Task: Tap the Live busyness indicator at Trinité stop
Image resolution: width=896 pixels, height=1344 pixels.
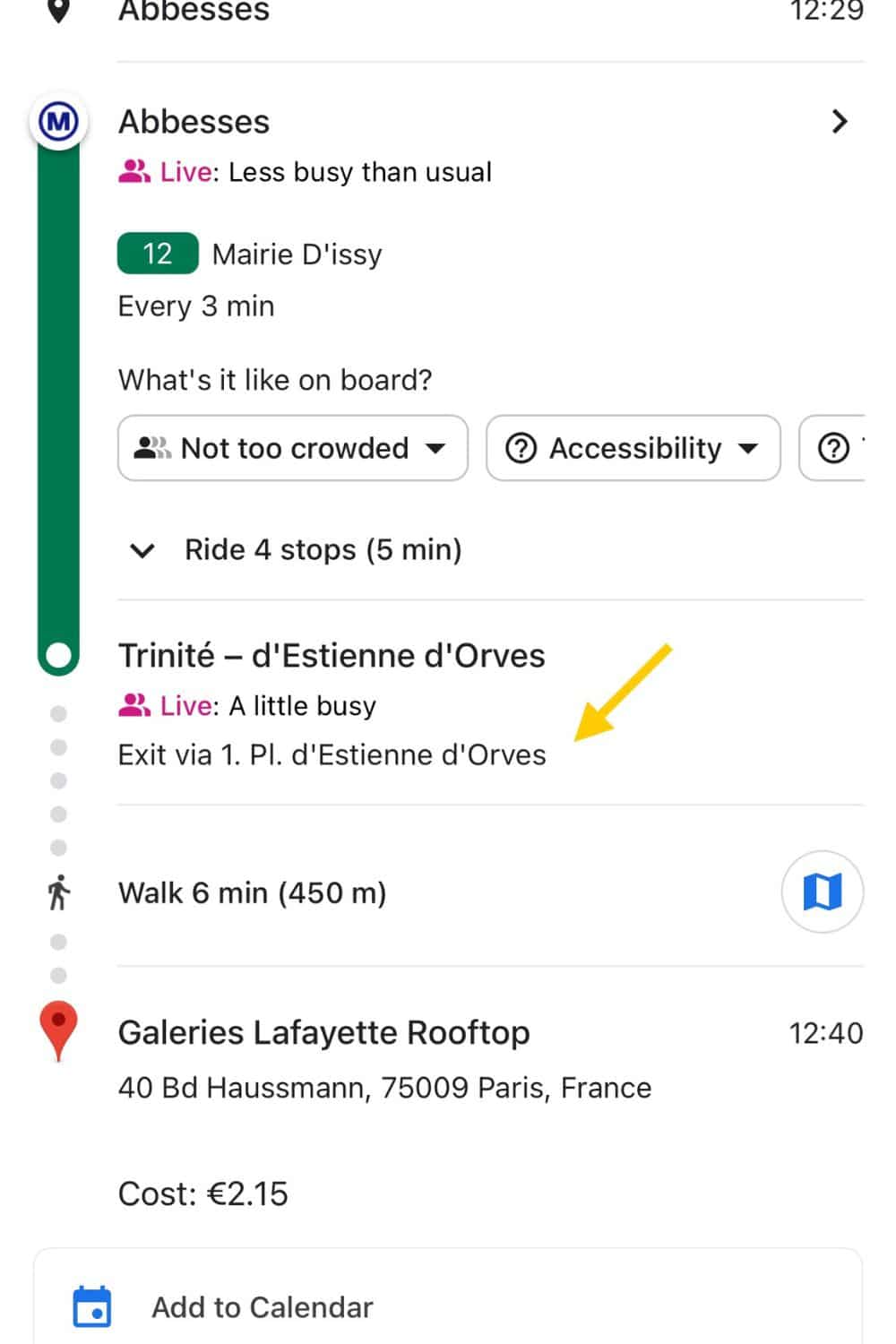Action: (134, 705)
